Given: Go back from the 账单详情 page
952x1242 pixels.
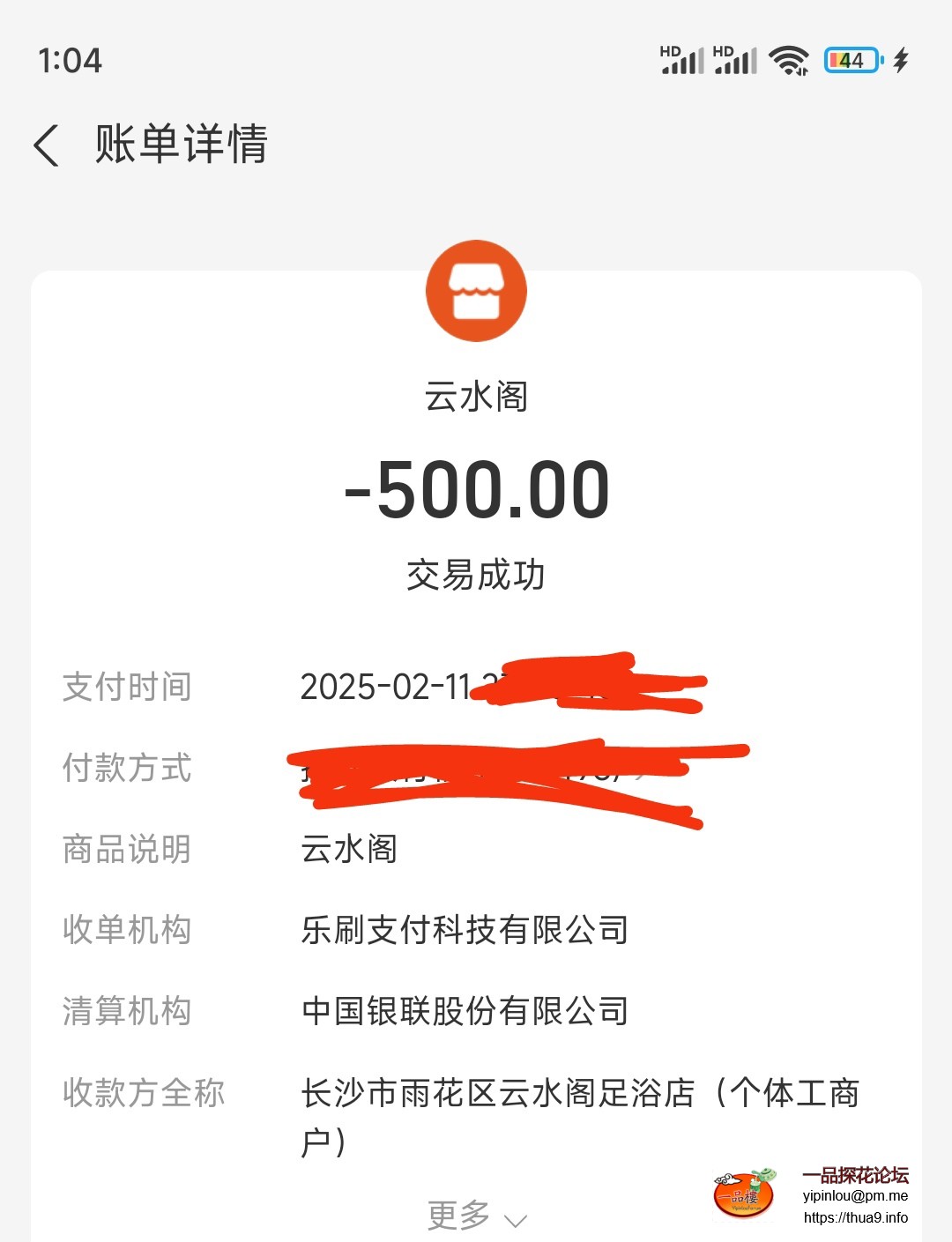Looking at the screenshot, I should (48, 145).
